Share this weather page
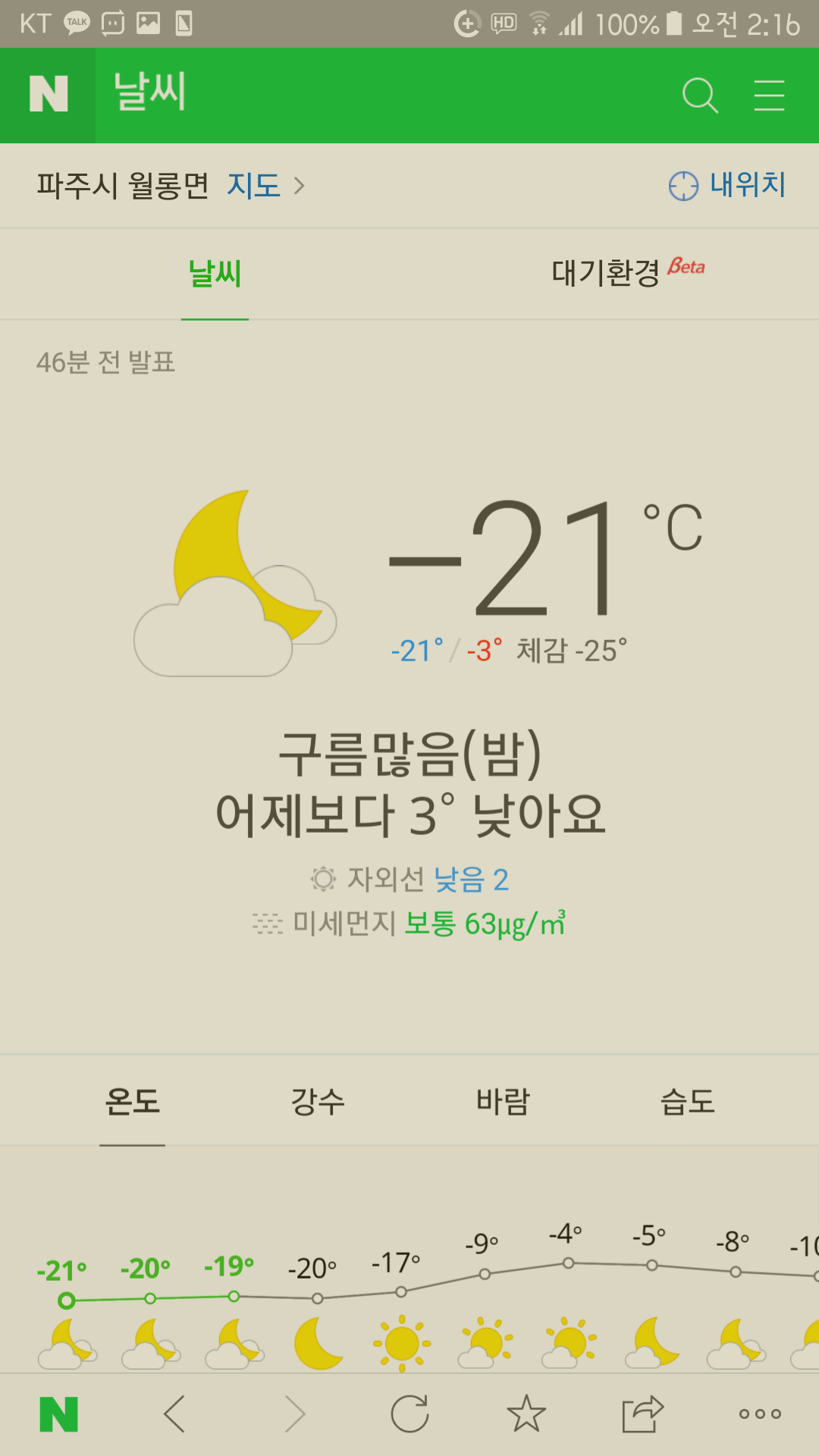The width and height of the screenshot is (819, 1456). tap(642, 1414)
